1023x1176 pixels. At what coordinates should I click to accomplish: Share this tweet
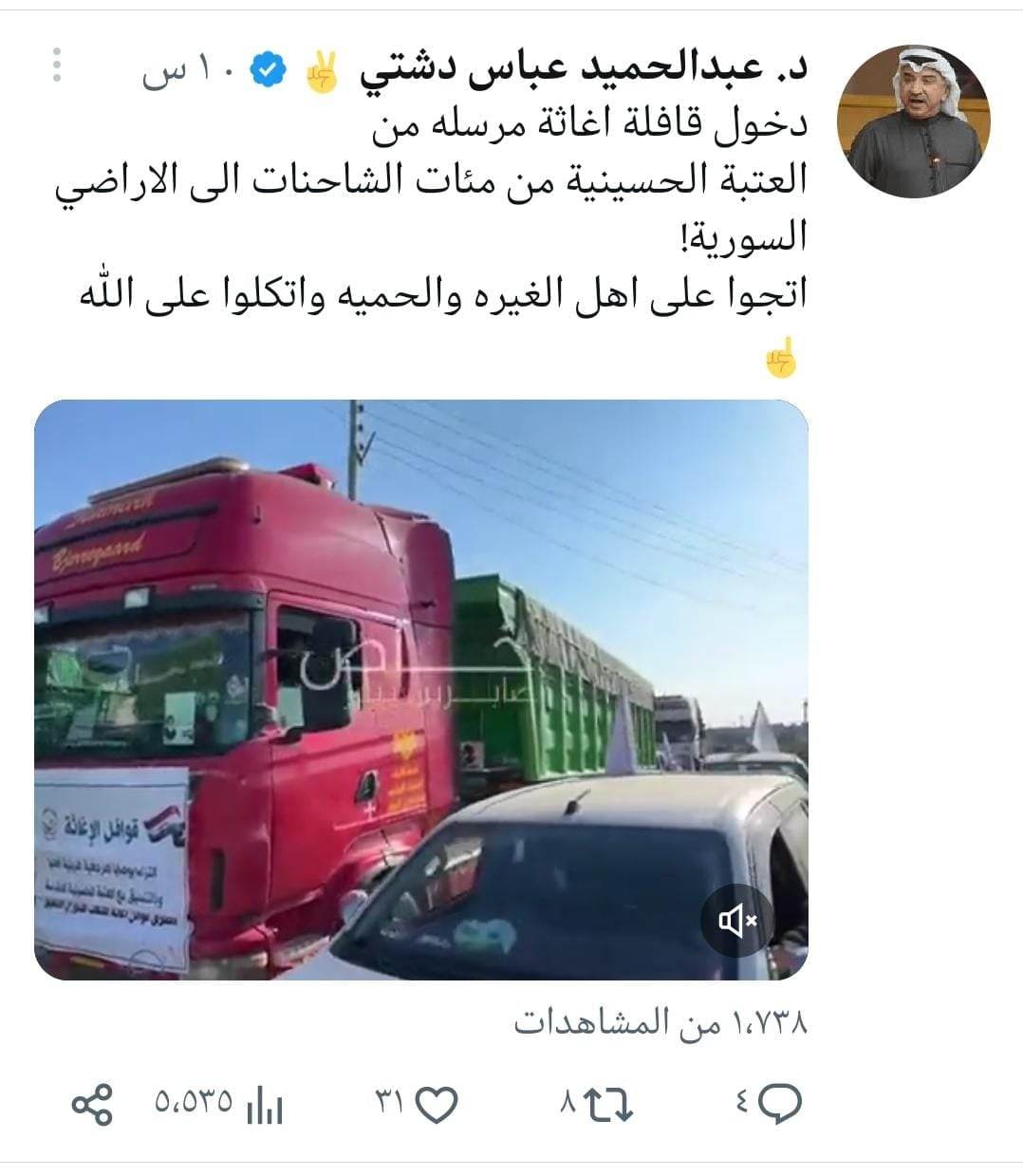92,1105
